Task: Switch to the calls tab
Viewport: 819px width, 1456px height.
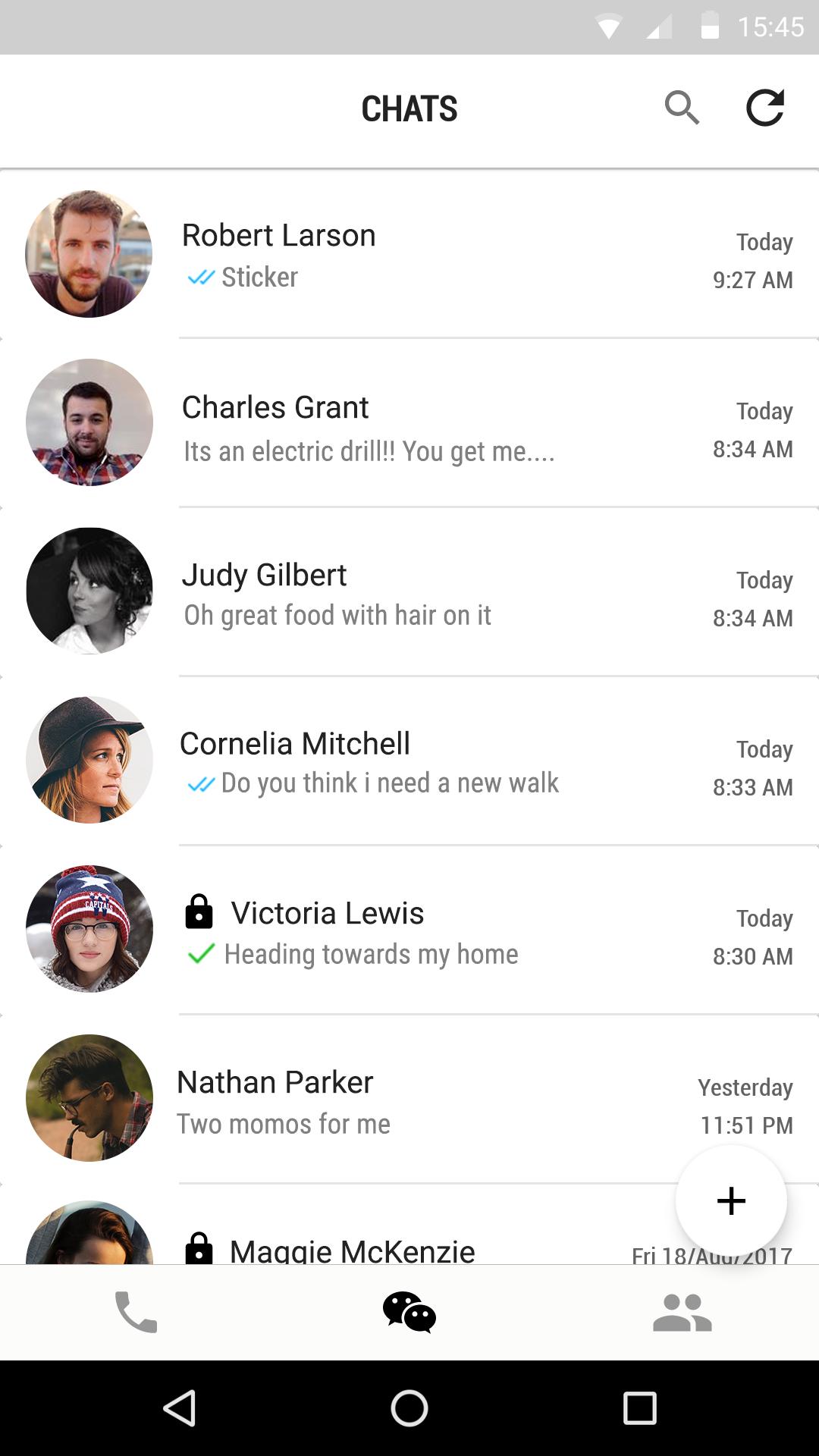Action: coord(136,1313)
